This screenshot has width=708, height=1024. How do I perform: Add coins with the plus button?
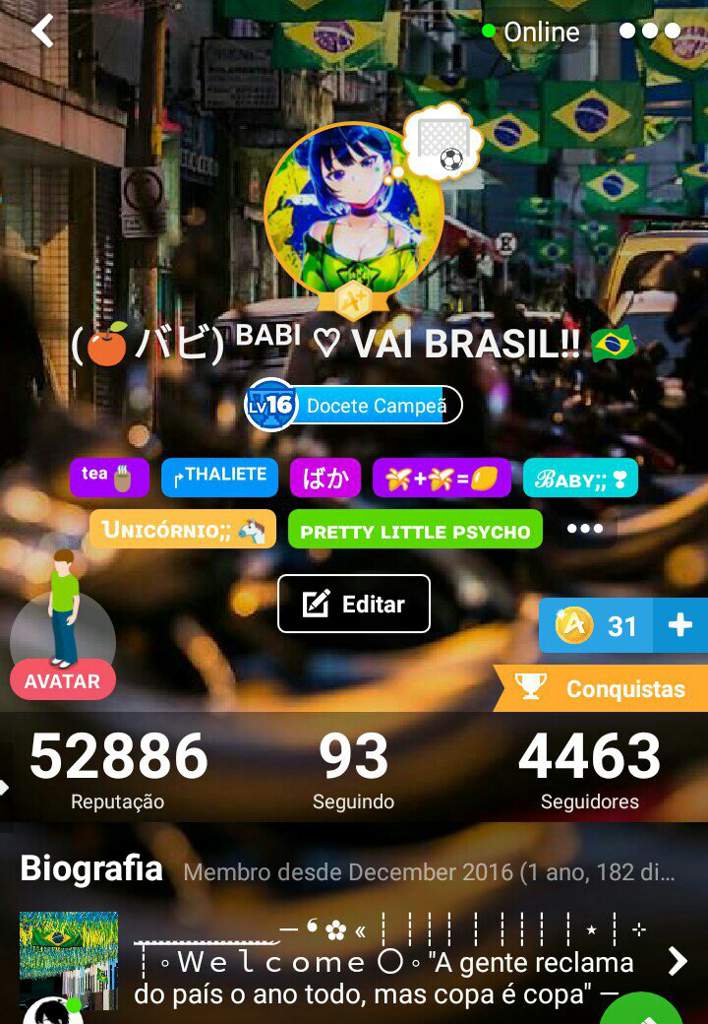tap(680, 626)
